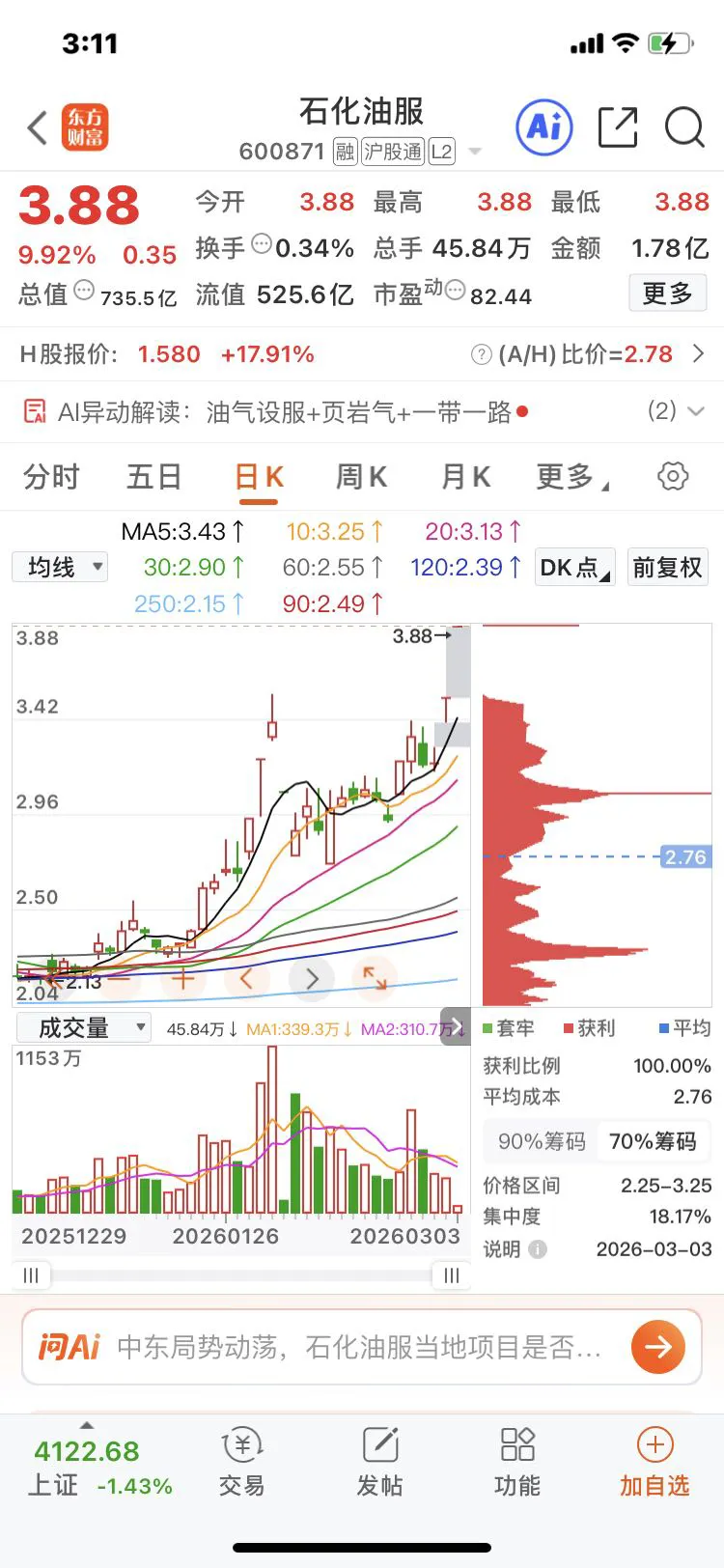
Task: Switch to 90%筹码 distribution
Action: coord(542,1141)
